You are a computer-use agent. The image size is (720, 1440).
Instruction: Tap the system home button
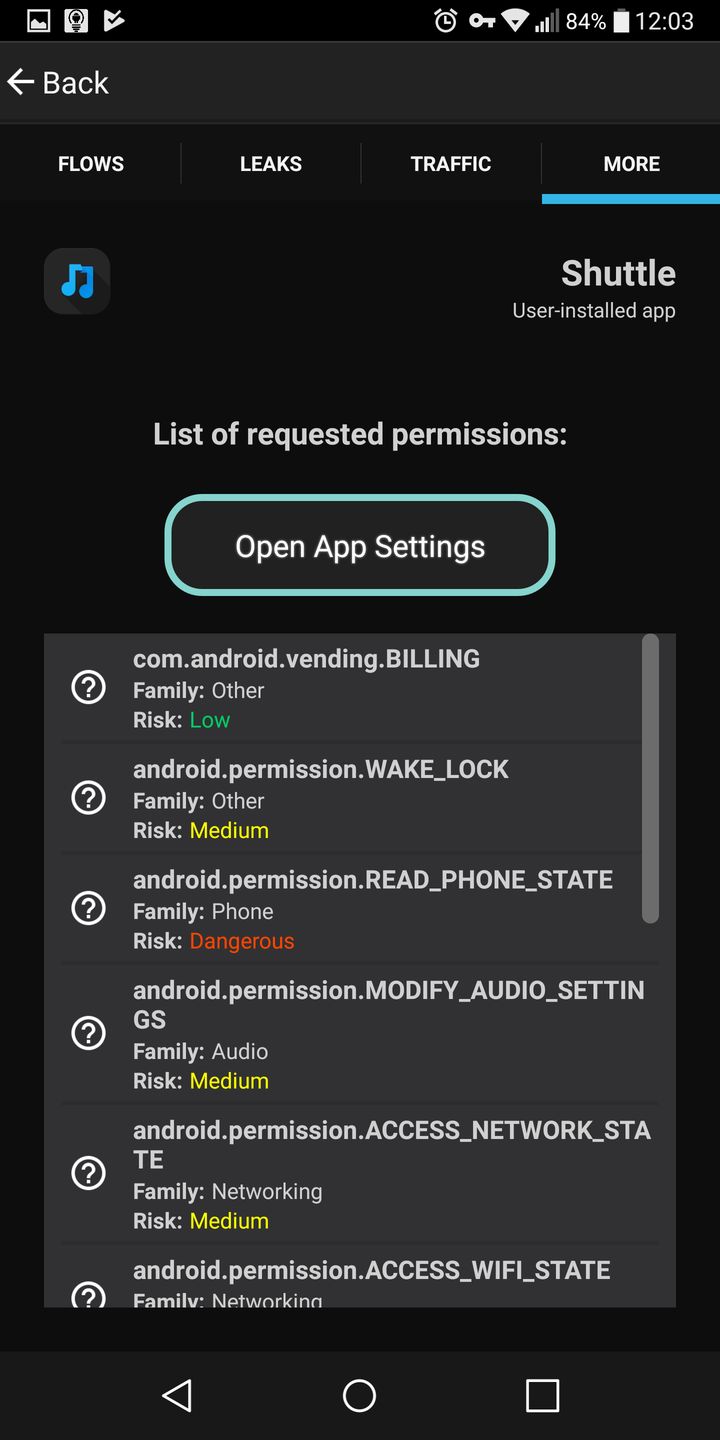359,1395
